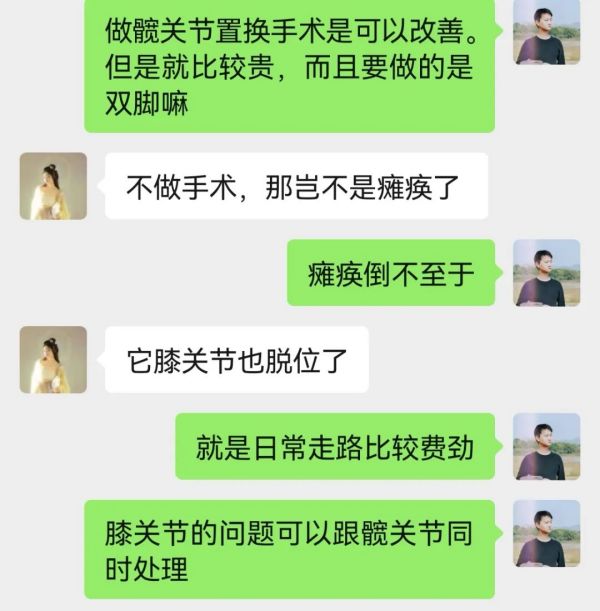600x611 pixels.
Task: Tap avatar beside 膝关节的问题 message
Action: point(546,533)
